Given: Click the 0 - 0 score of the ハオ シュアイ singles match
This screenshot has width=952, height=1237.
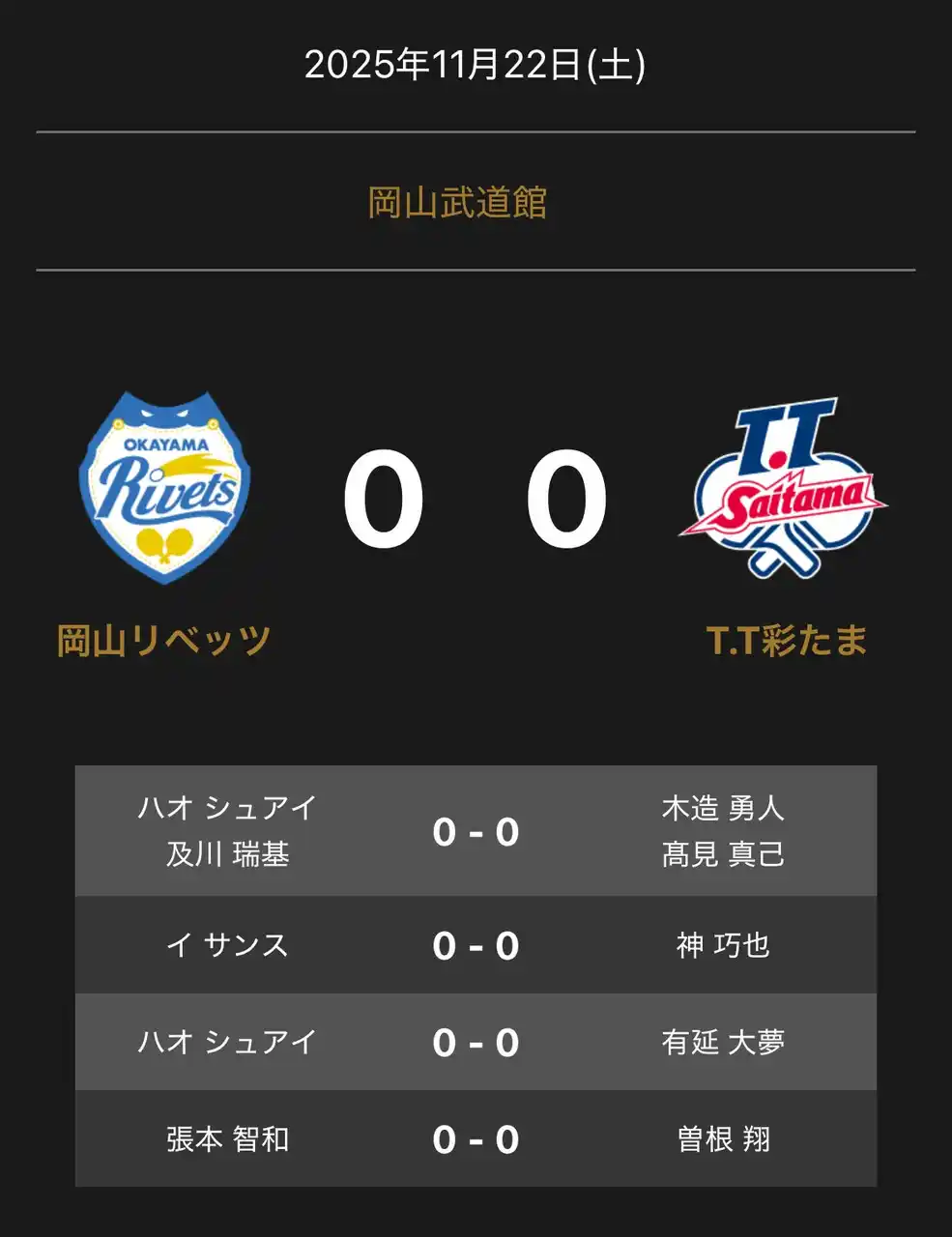Looking at the screenshot, I should pyautogui.click(x=476, y=1043).
